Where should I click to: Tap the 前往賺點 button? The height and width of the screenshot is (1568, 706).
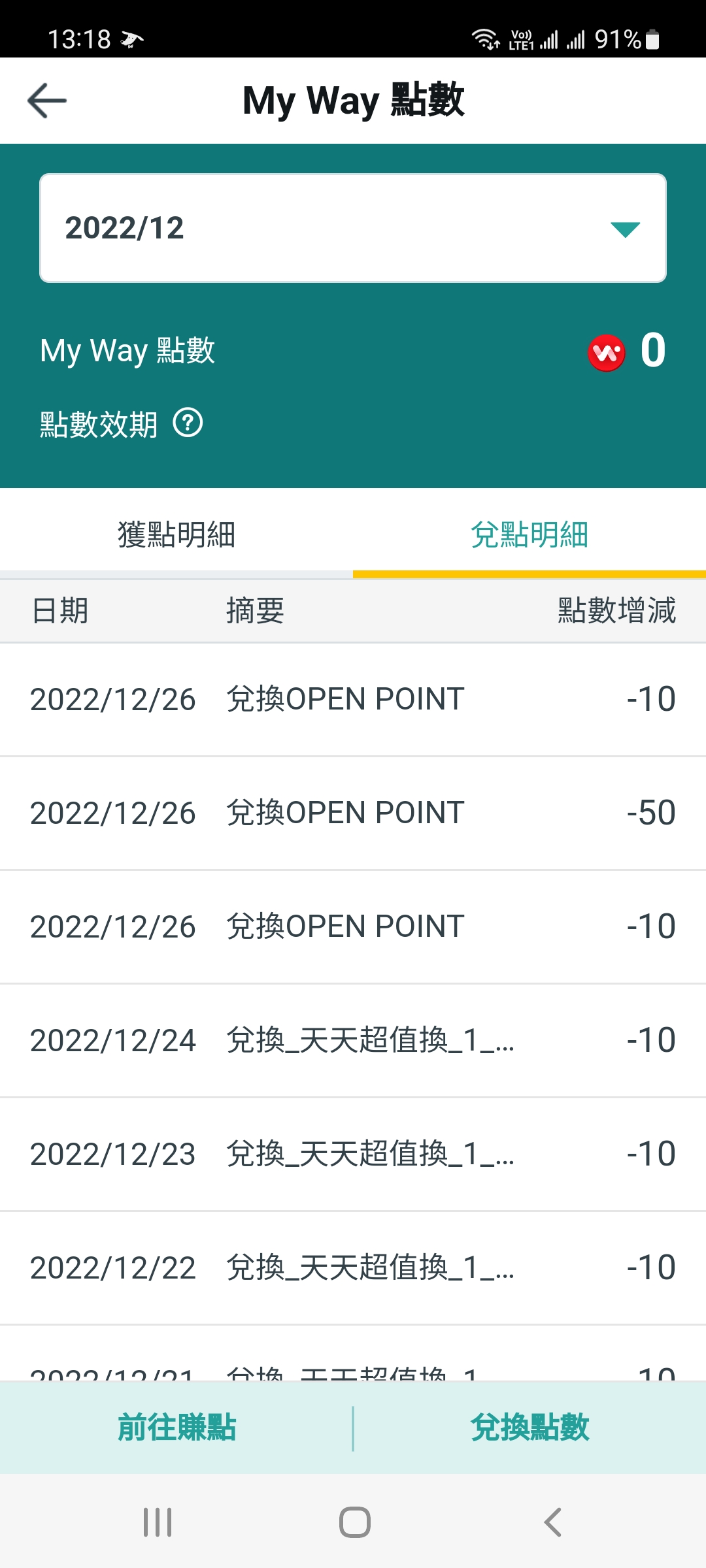tap(176, 1428)
